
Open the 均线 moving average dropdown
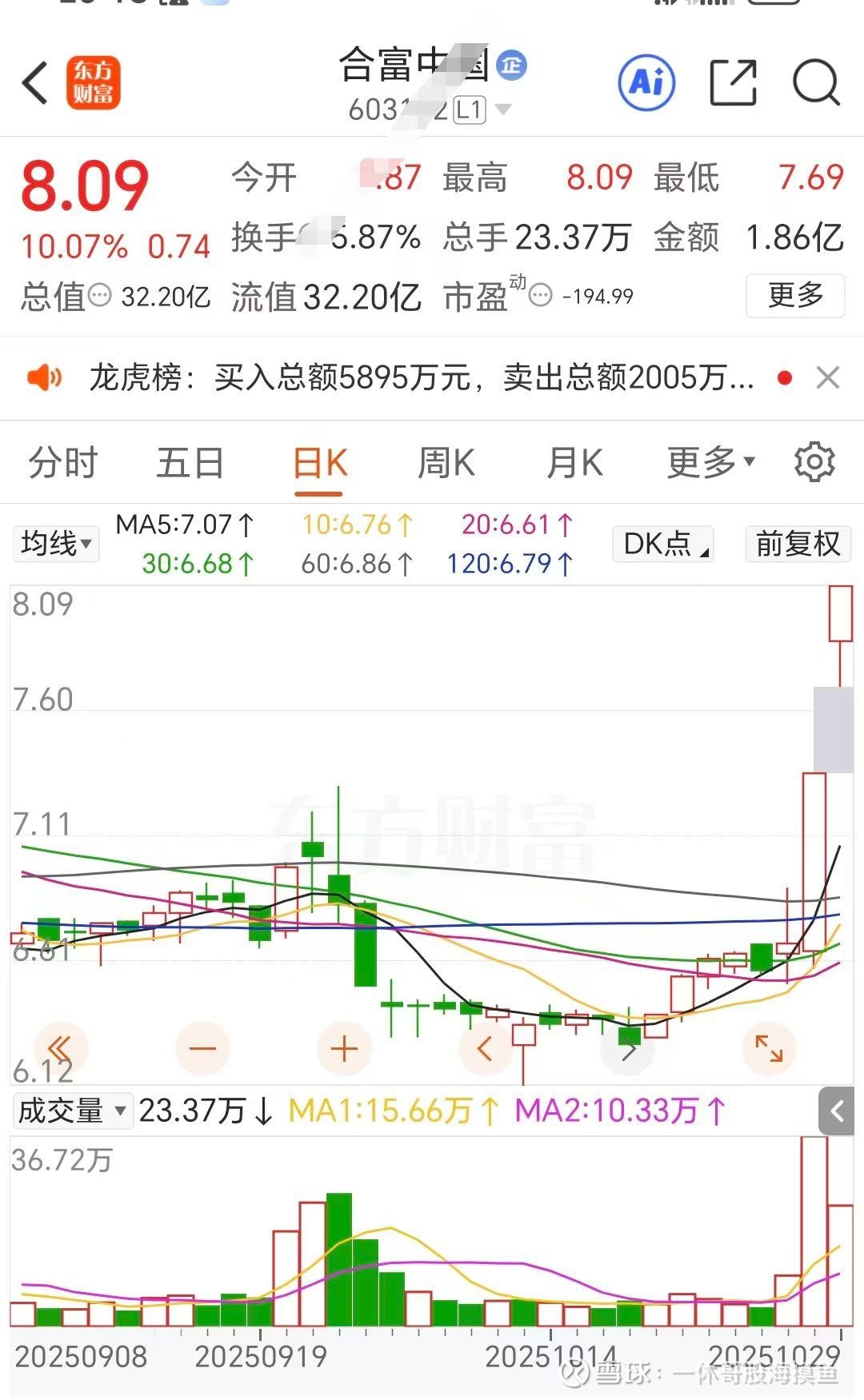(x=55, y=544)
